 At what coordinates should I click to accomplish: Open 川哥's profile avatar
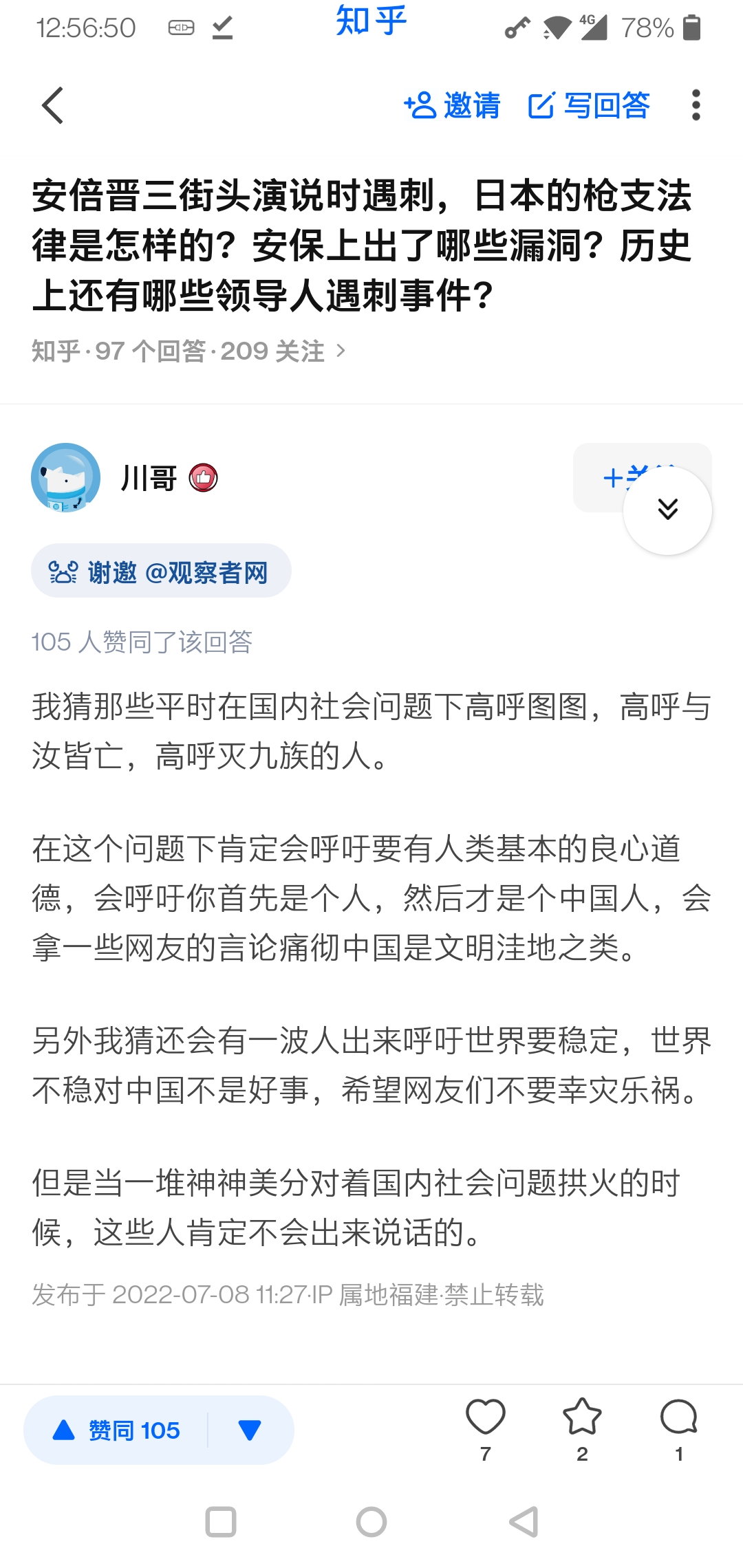[x=66, y=477]
